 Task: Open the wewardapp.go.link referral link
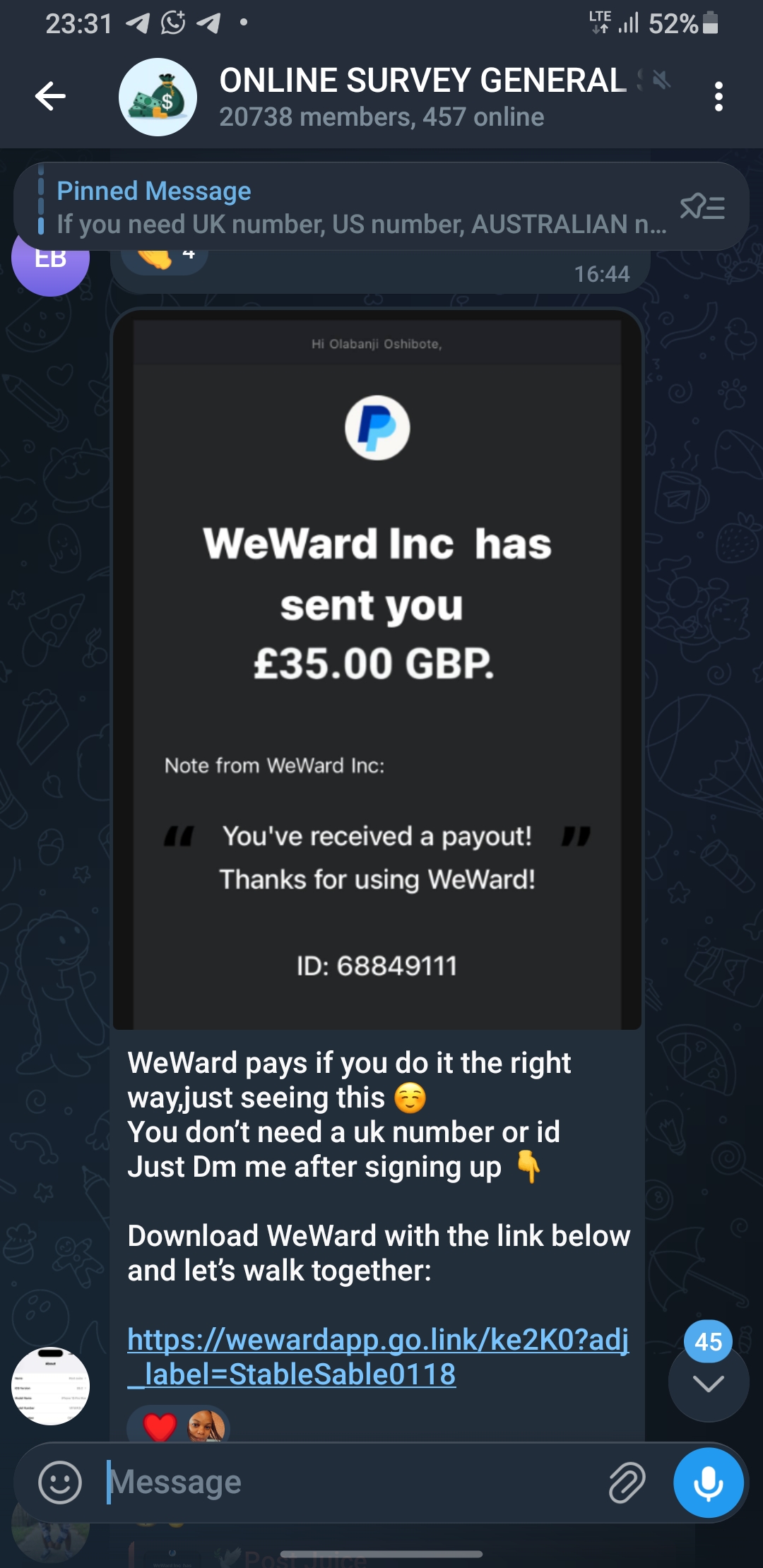point(377,1357)
